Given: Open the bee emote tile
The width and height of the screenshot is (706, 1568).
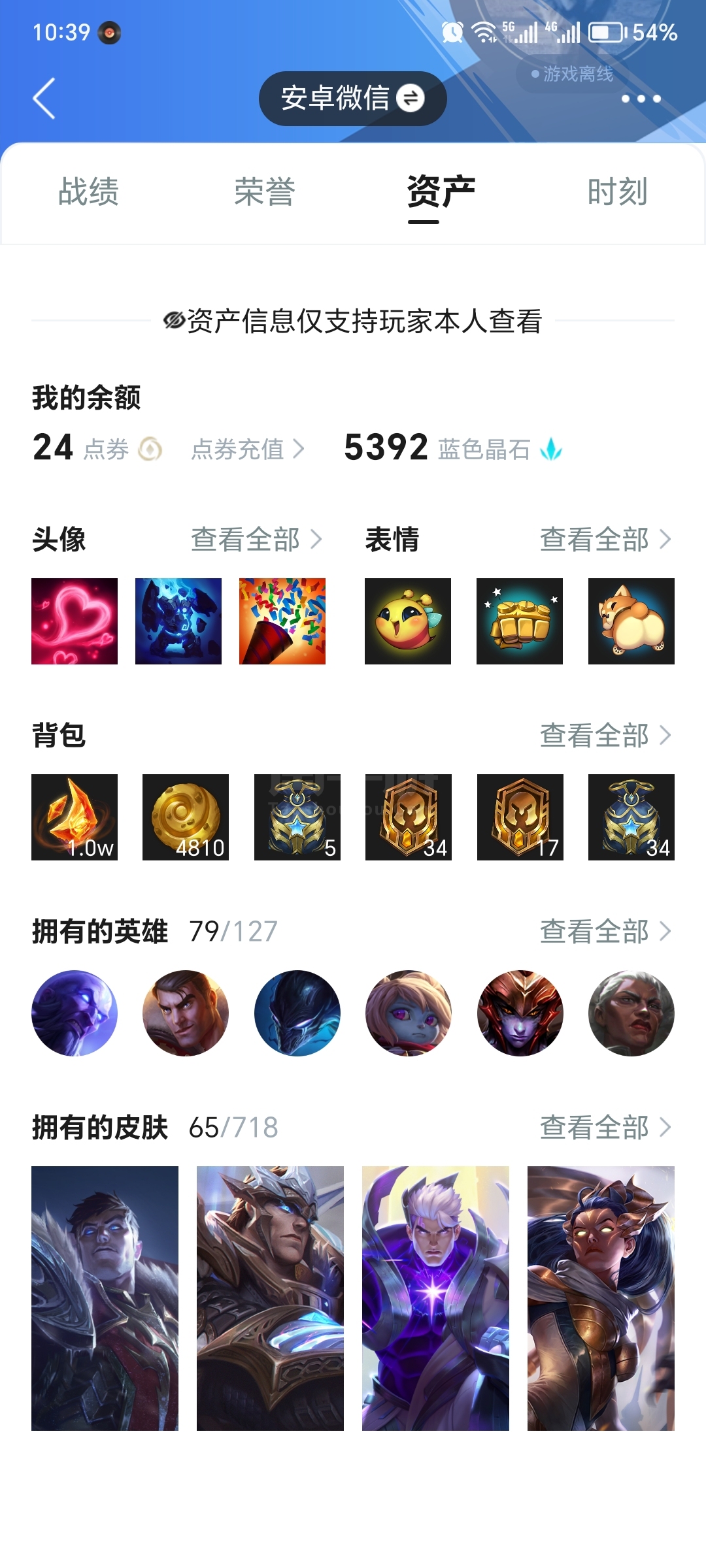Looking at the screenshot, I should click(408, 621).
